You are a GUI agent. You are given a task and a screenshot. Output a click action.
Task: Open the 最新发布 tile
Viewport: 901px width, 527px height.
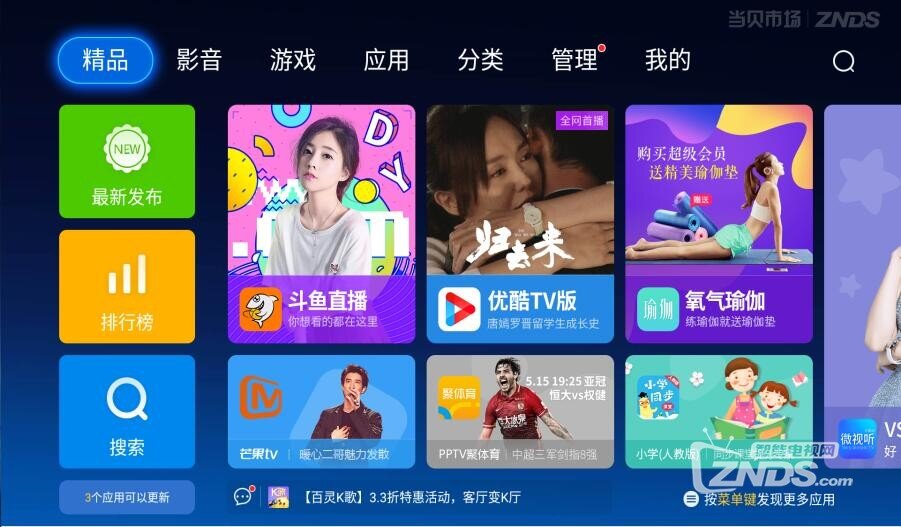coord(127,161)
